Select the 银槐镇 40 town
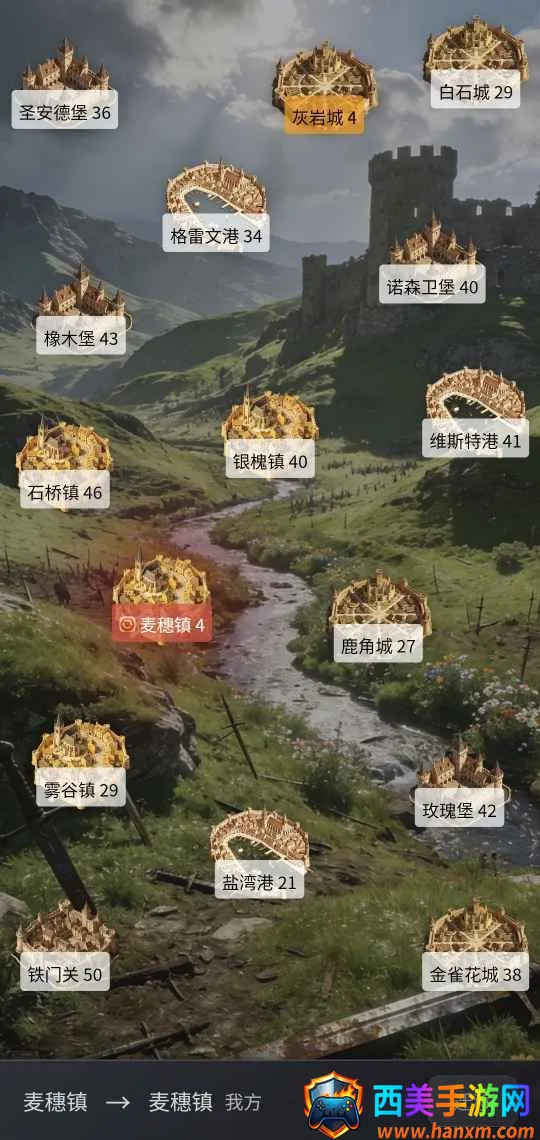Screen dimensions: 540x1140 coord(270,434)
